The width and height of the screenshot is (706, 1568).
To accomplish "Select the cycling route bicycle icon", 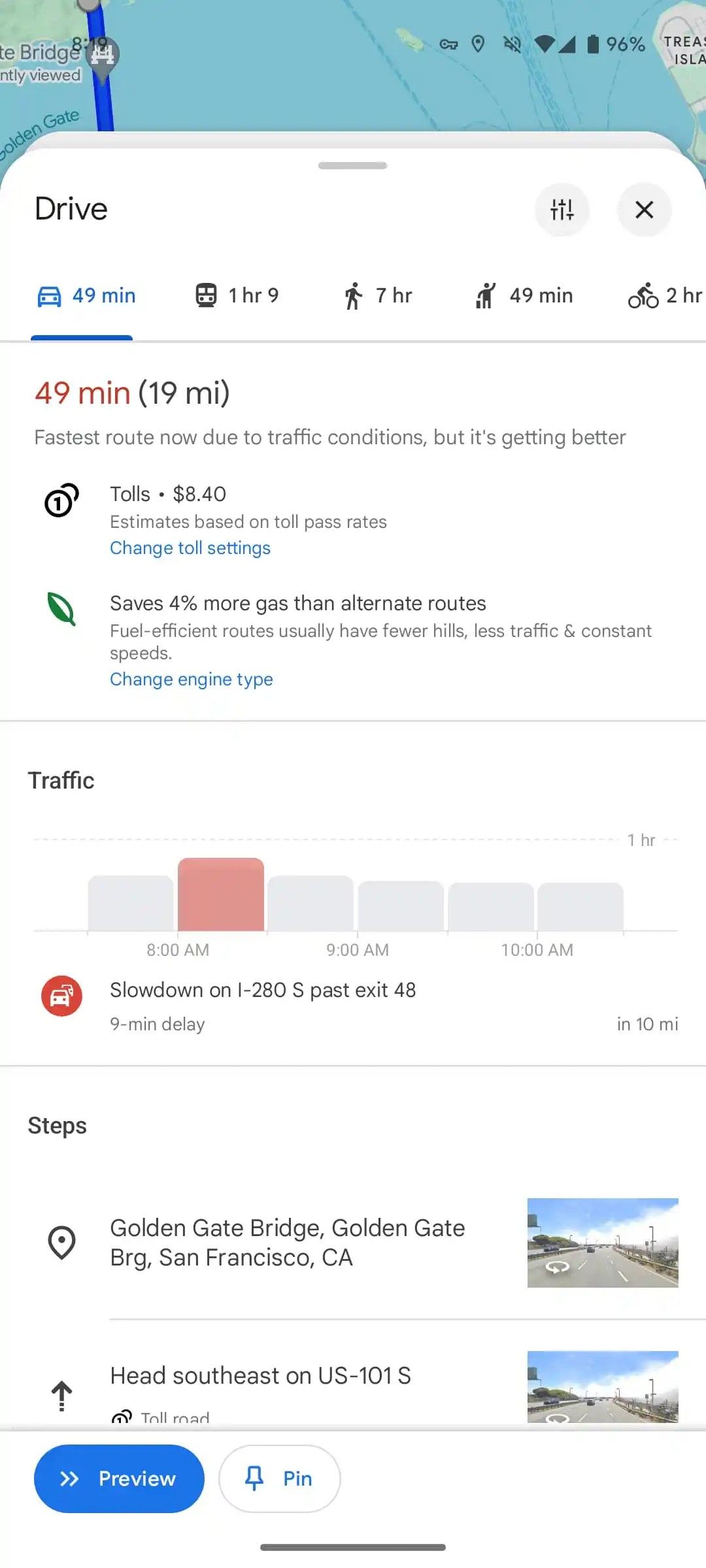I will (643, 295).
